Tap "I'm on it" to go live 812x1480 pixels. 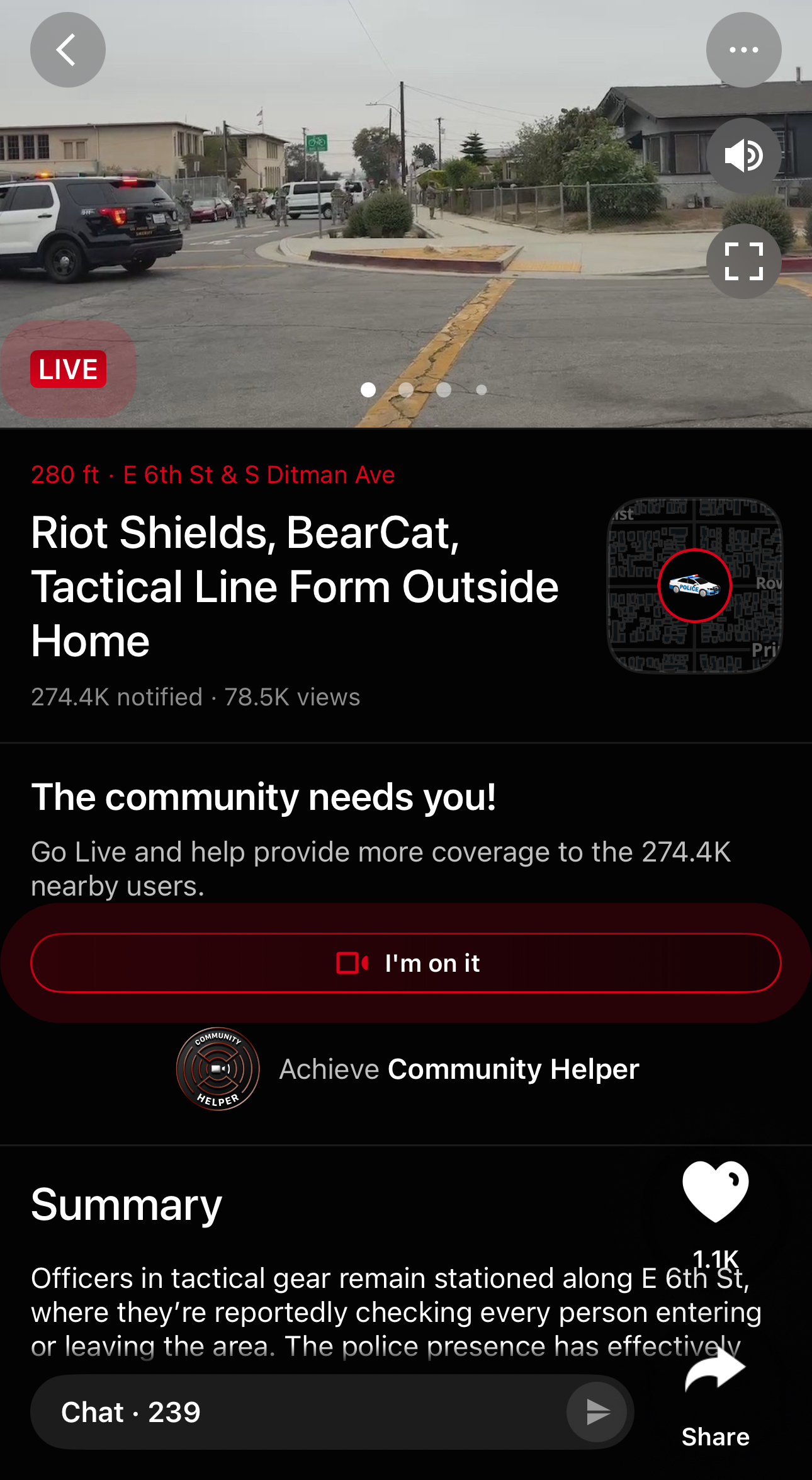[x=406, y=963]
